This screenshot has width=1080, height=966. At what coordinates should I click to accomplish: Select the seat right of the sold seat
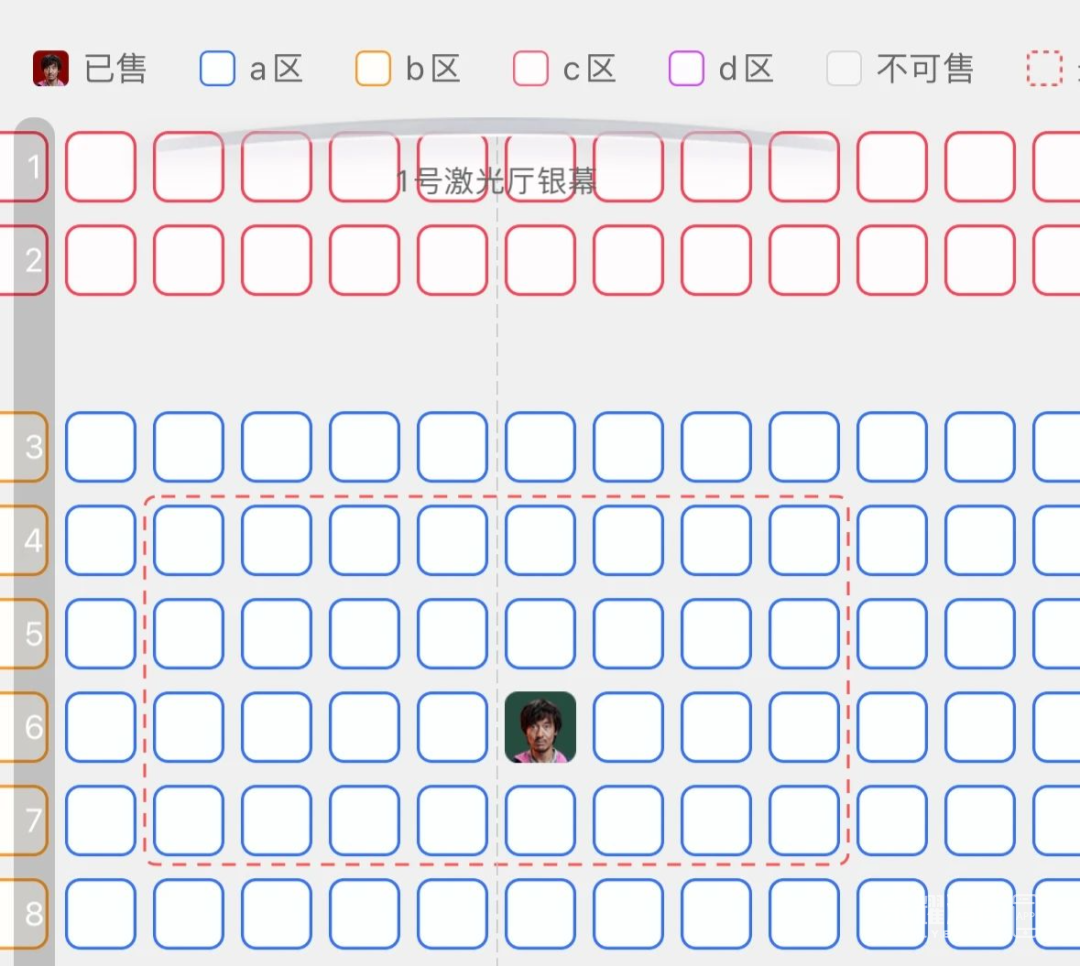point(628,727)
